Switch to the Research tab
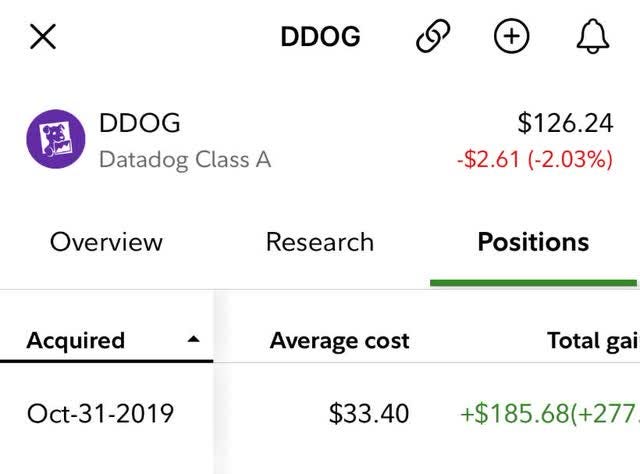This screenshot has height=474, width=640. coord(319,242)
